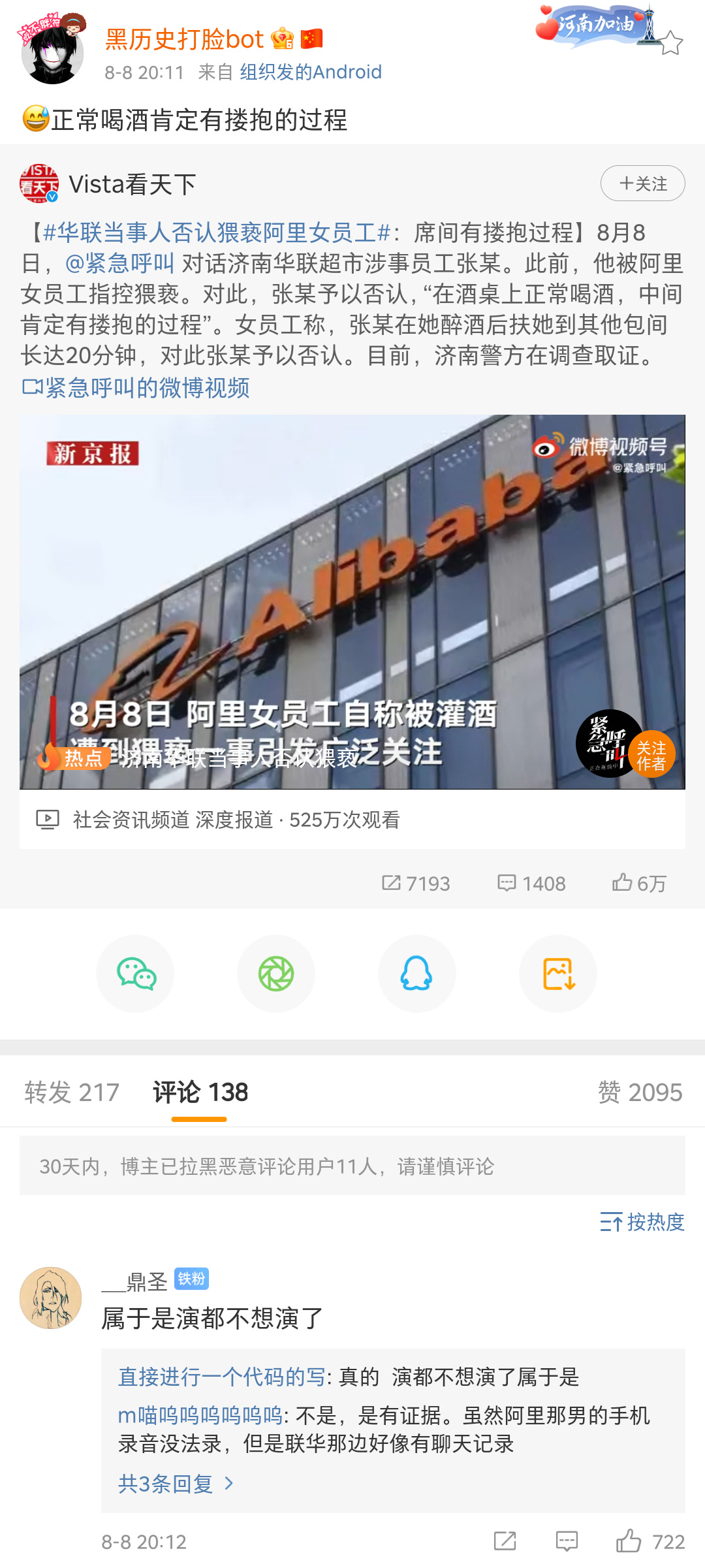
Task: Change sort order via 按热度
Action: (x=642, y=1221)
